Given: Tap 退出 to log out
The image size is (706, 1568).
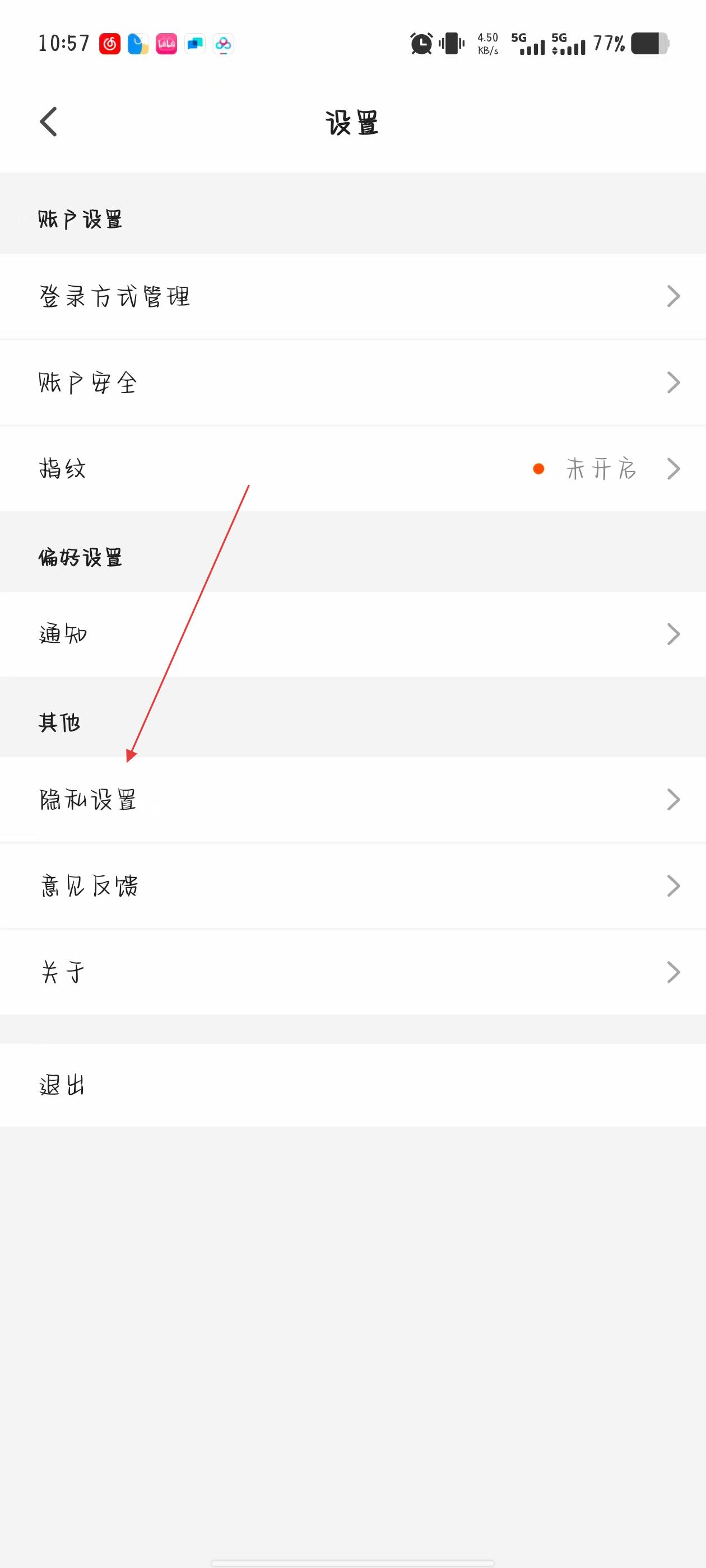Looking at the screenshot, I should 352,1085.
